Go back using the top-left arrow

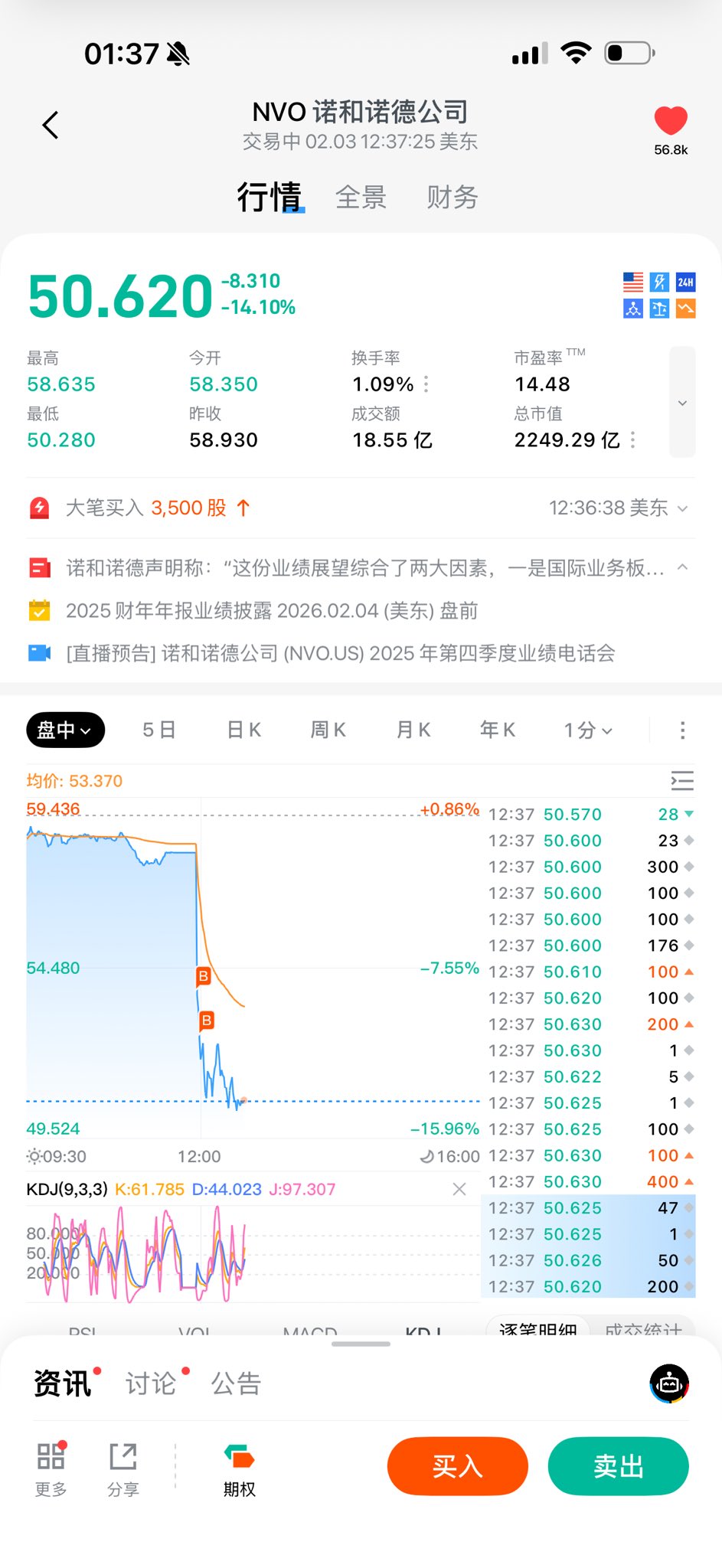[51, 125]
